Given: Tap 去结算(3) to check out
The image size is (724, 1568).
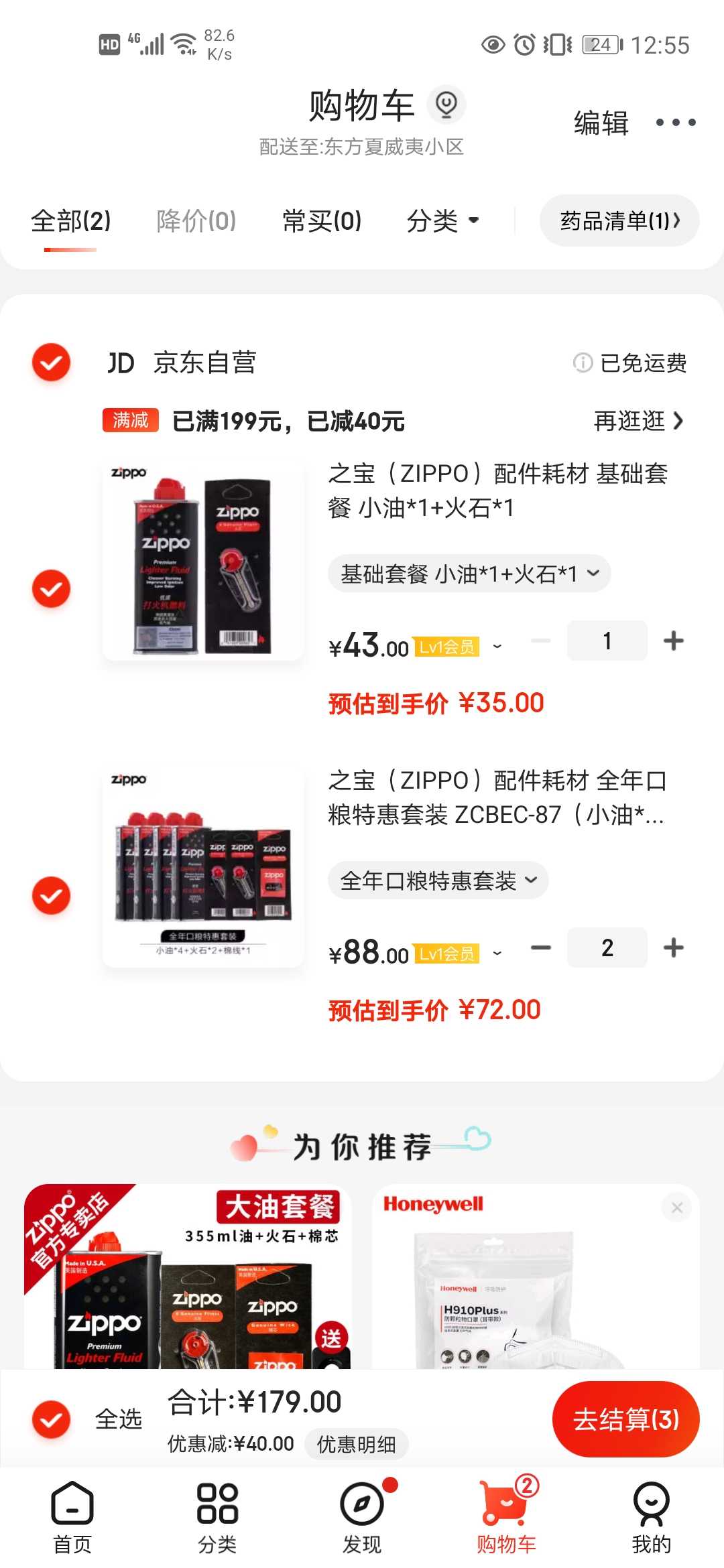Looking at the screenshot, I should click(625, 1419).
